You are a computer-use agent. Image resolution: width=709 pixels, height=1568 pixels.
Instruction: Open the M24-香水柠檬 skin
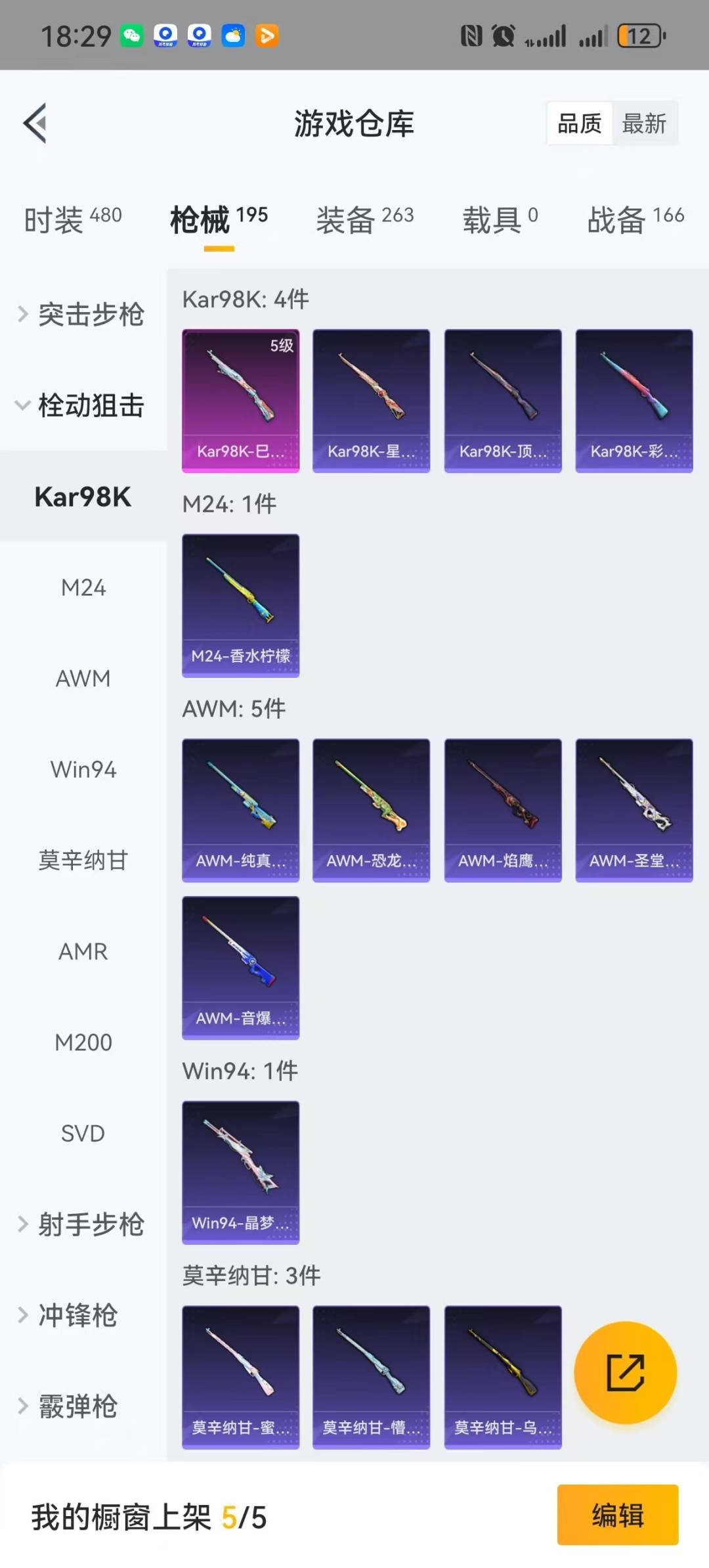(240, 605)
